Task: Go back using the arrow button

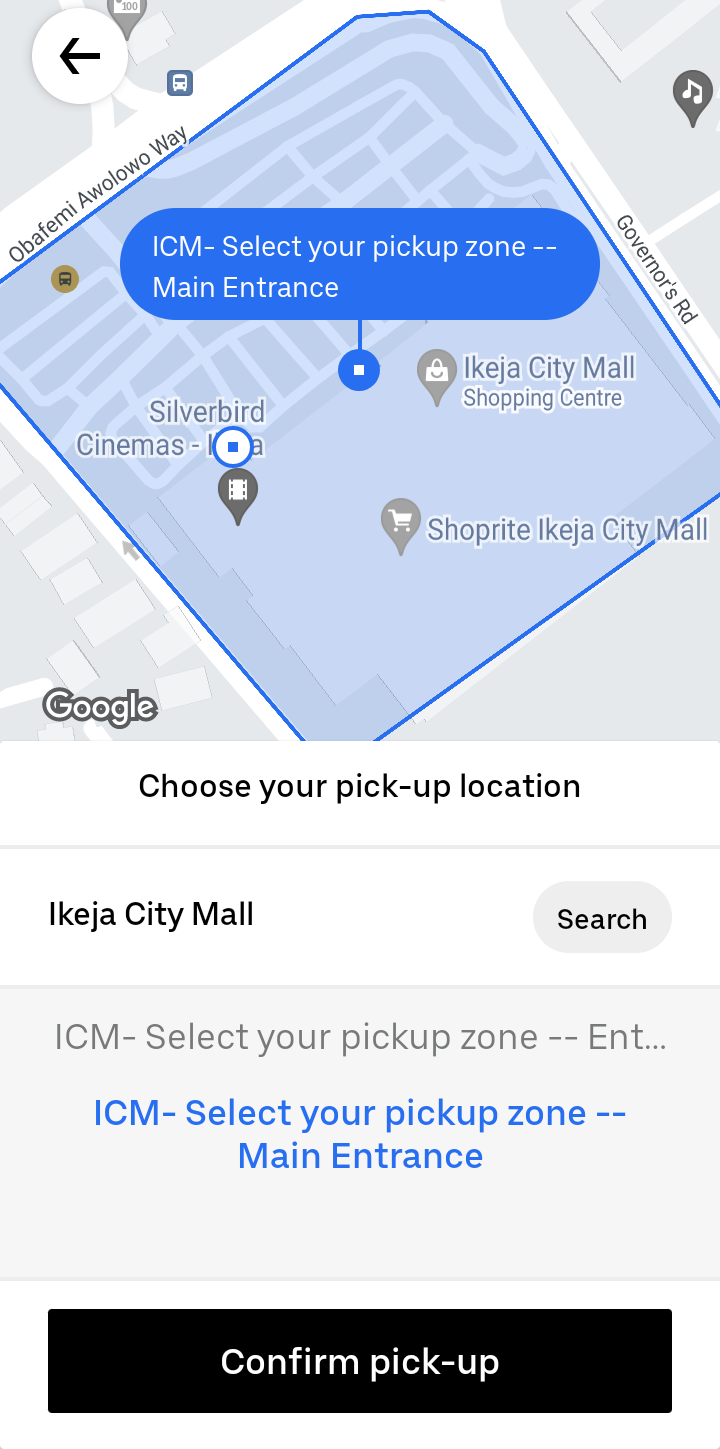Action: [80, 56]
